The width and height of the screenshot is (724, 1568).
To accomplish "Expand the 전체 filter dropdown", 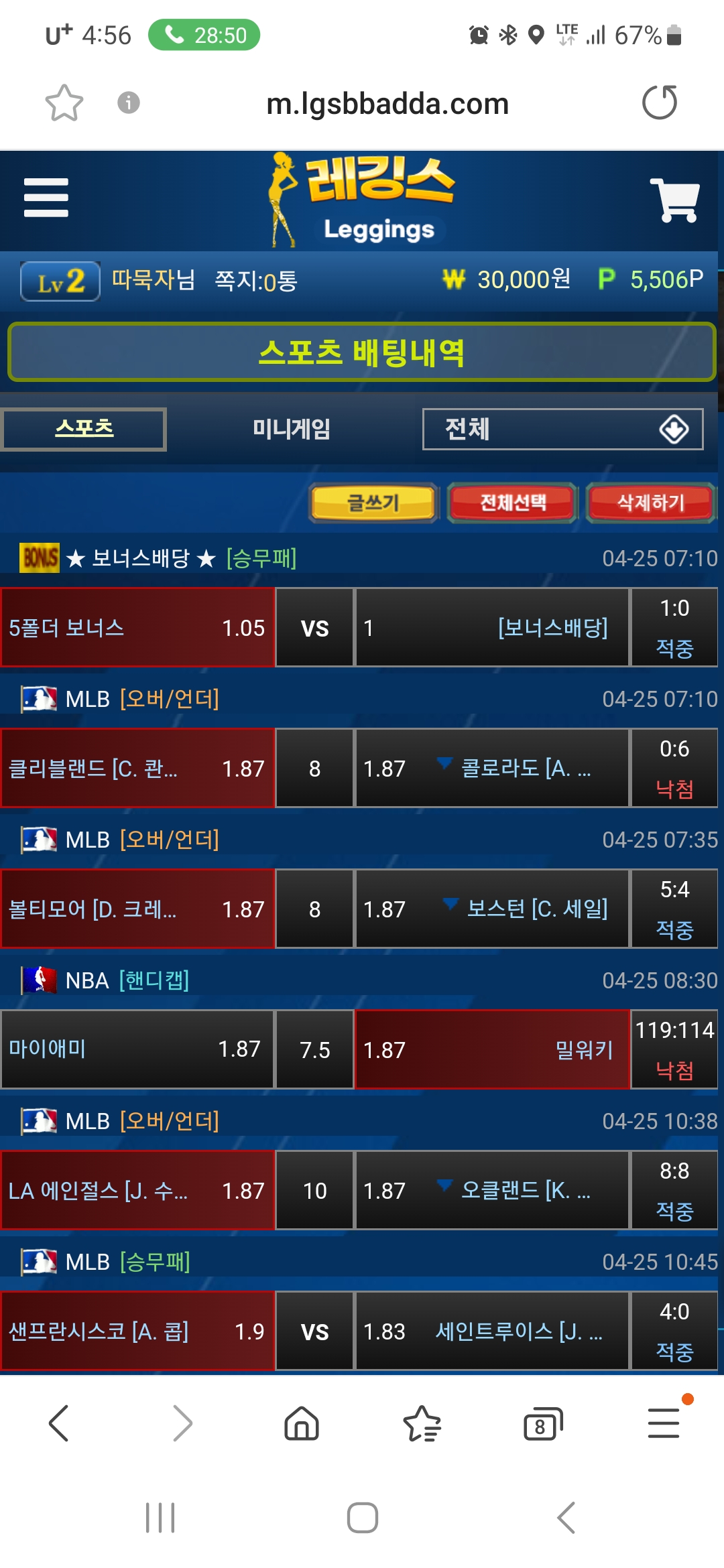I will pyautogui.click(x=562, y=429).
